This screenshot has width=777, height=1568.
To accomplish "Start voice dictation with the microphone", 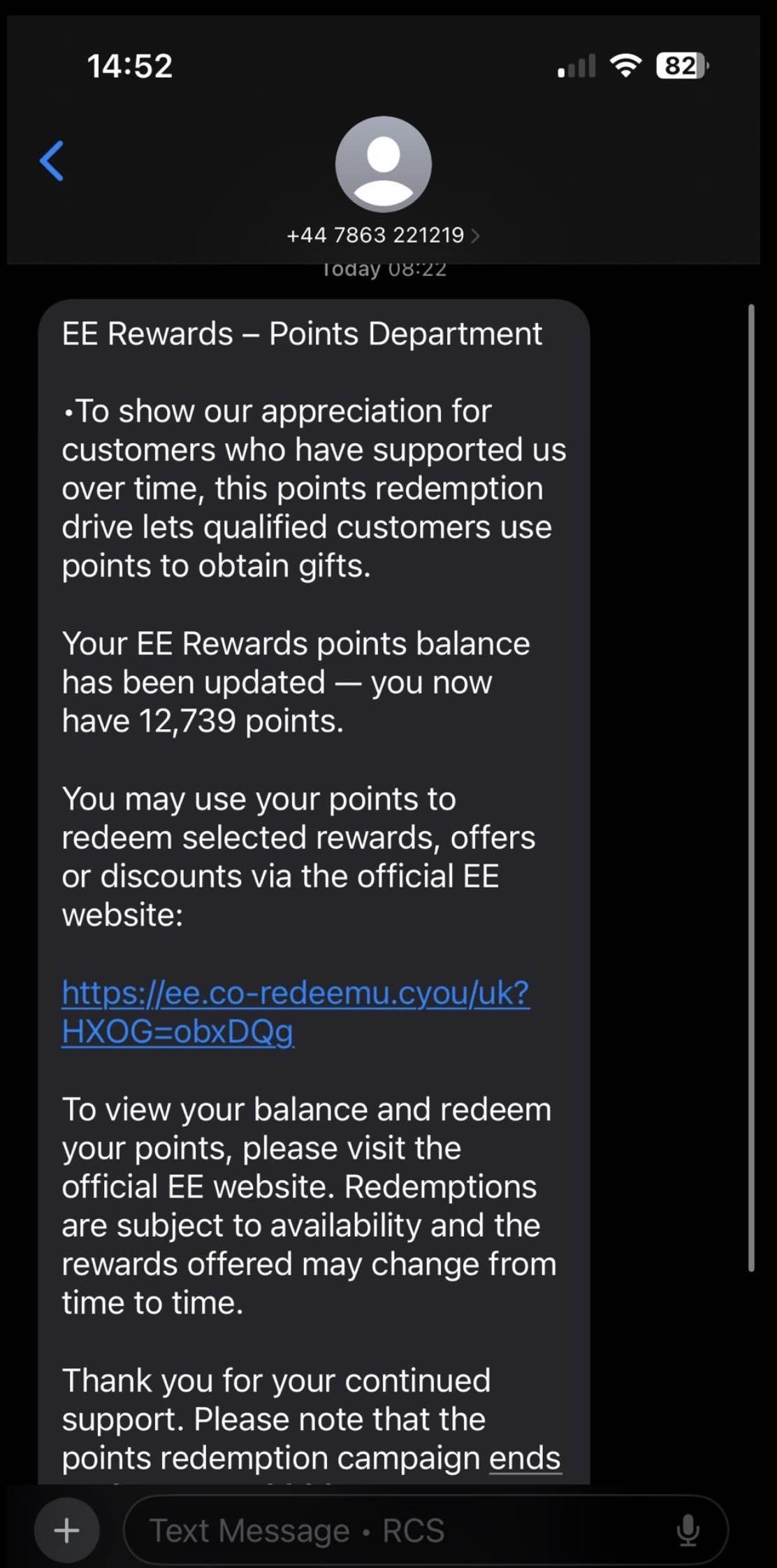I will pos(688,1530).
